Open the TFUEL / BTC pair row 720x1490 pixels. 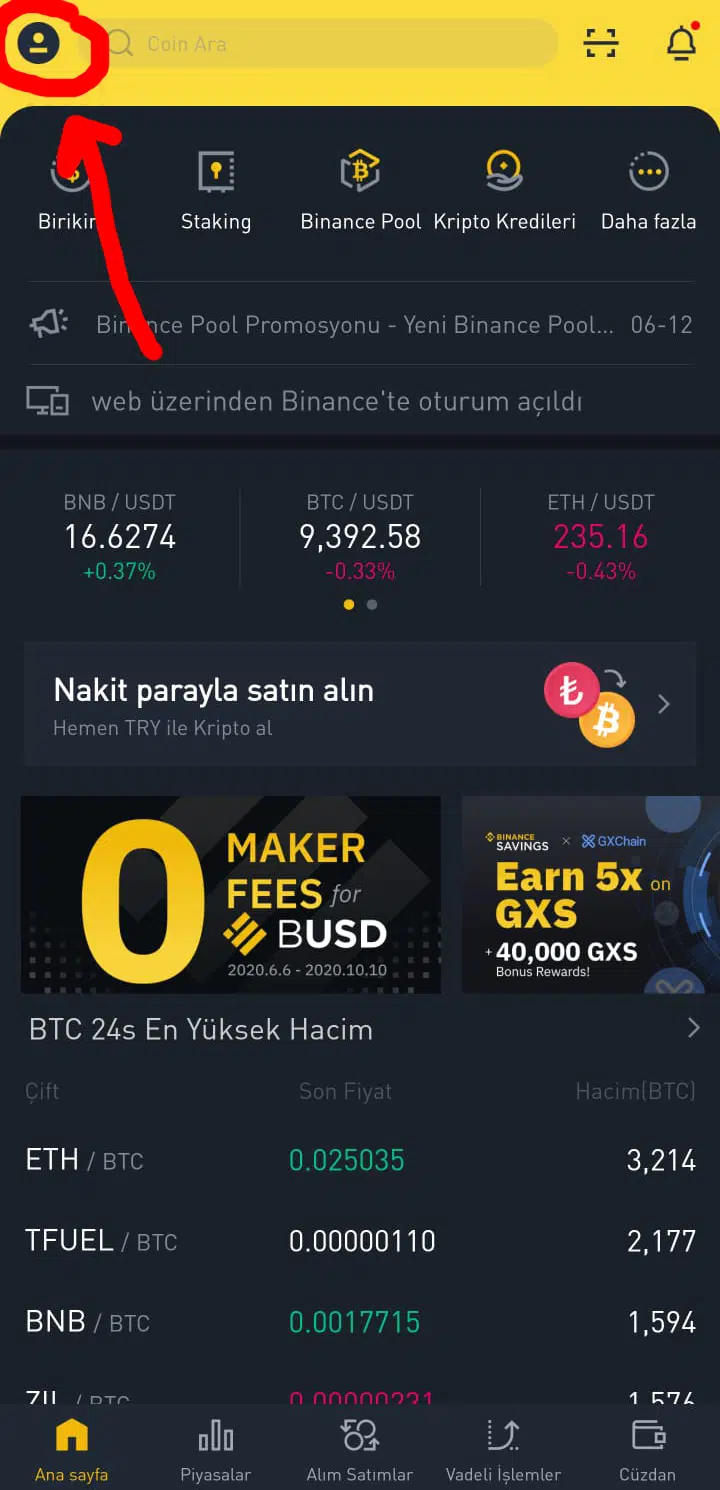(360, 1241)
